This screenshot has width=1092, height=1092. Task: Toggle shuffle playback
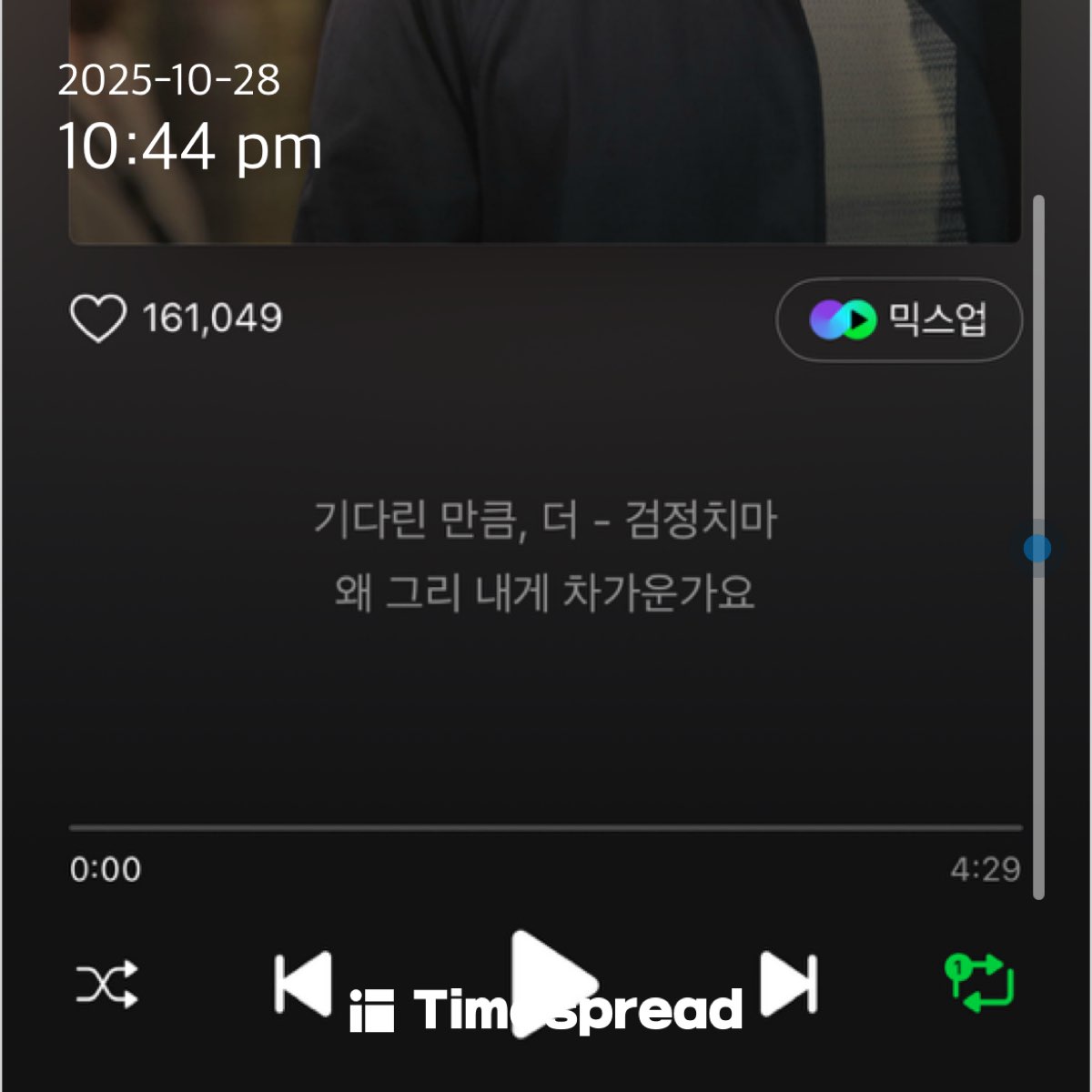click(106, 984)
